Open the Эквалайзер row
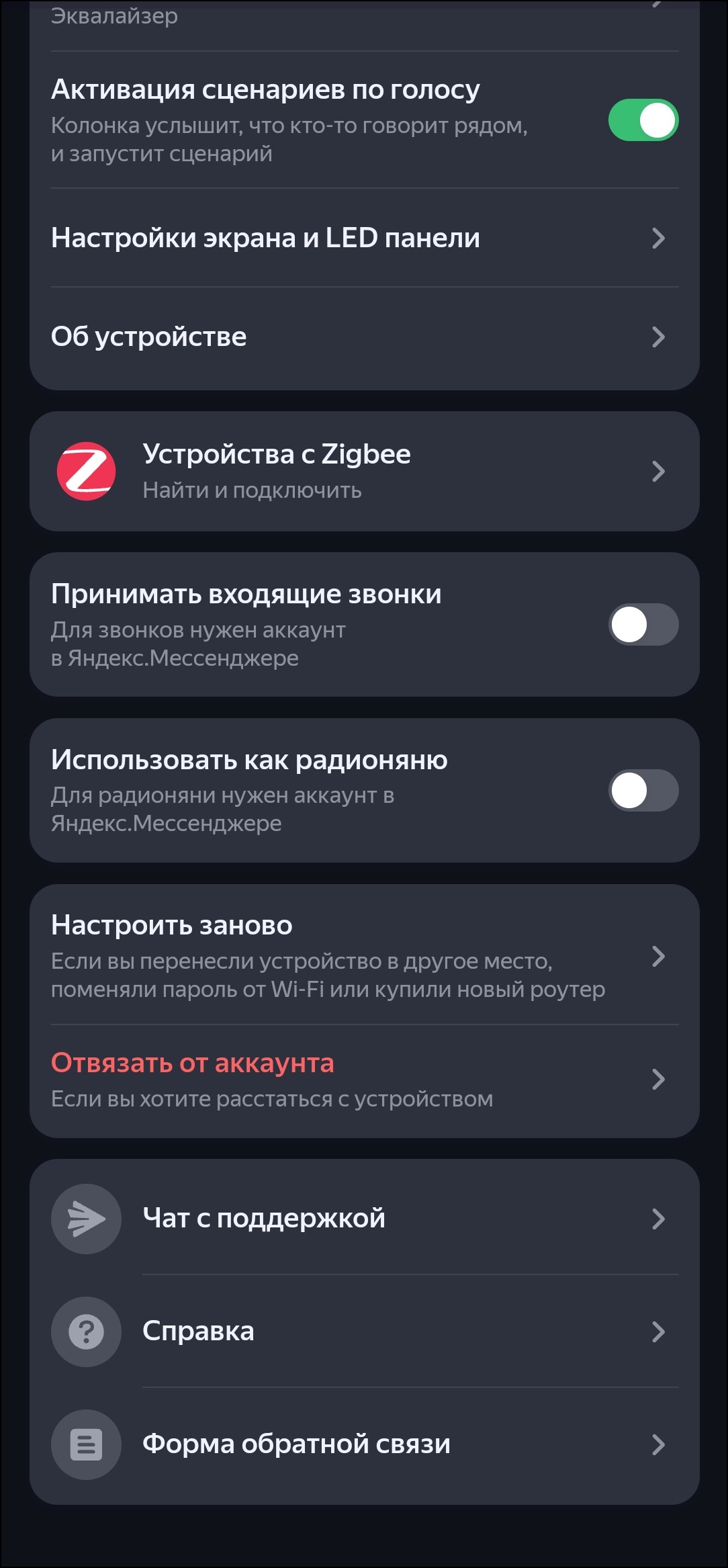Viewport: 728px width, 1568px height. tap(114, 16)
